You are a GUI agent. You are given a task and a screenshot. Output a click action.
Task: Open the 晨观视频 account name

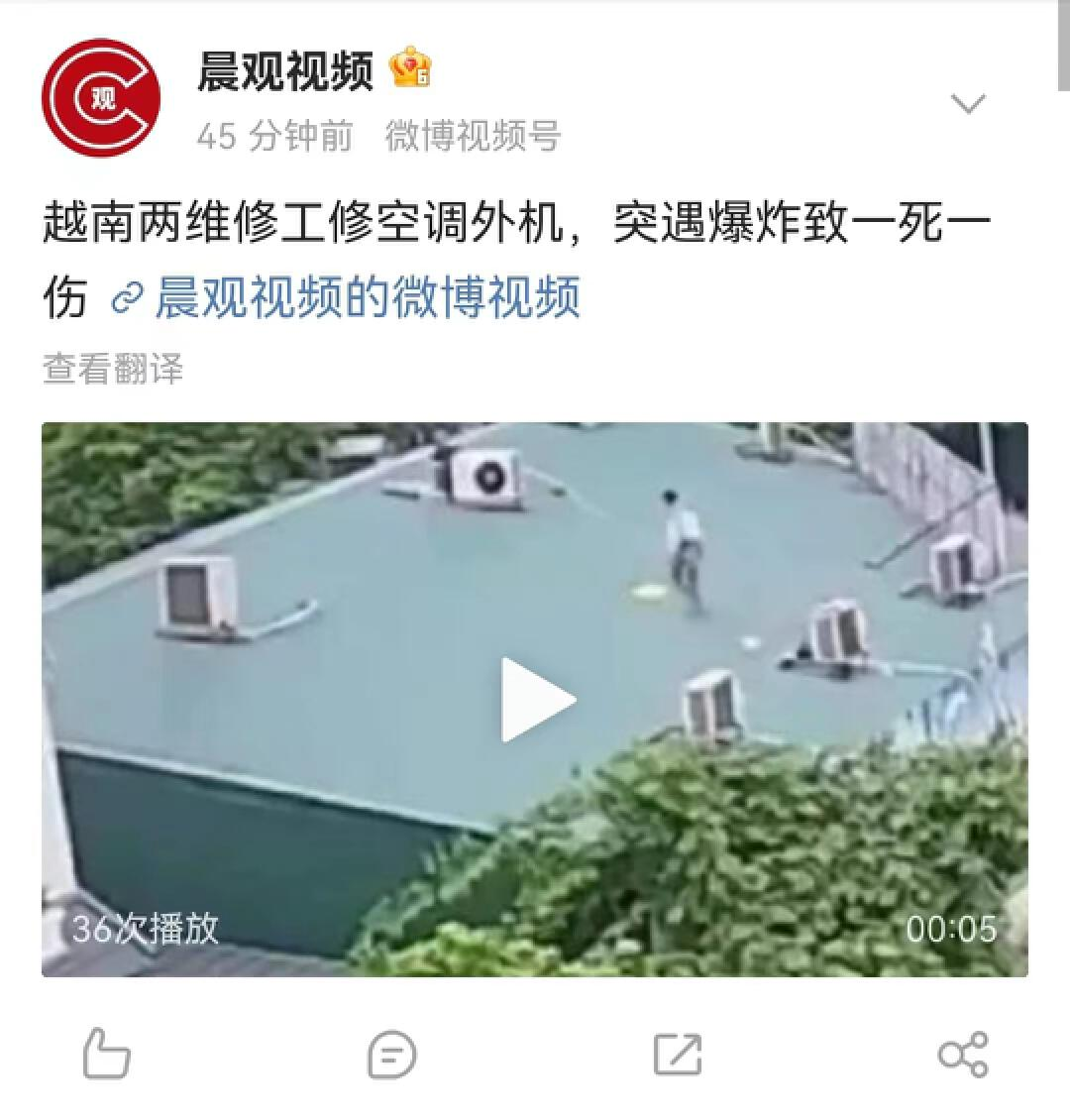coord(285,71)
